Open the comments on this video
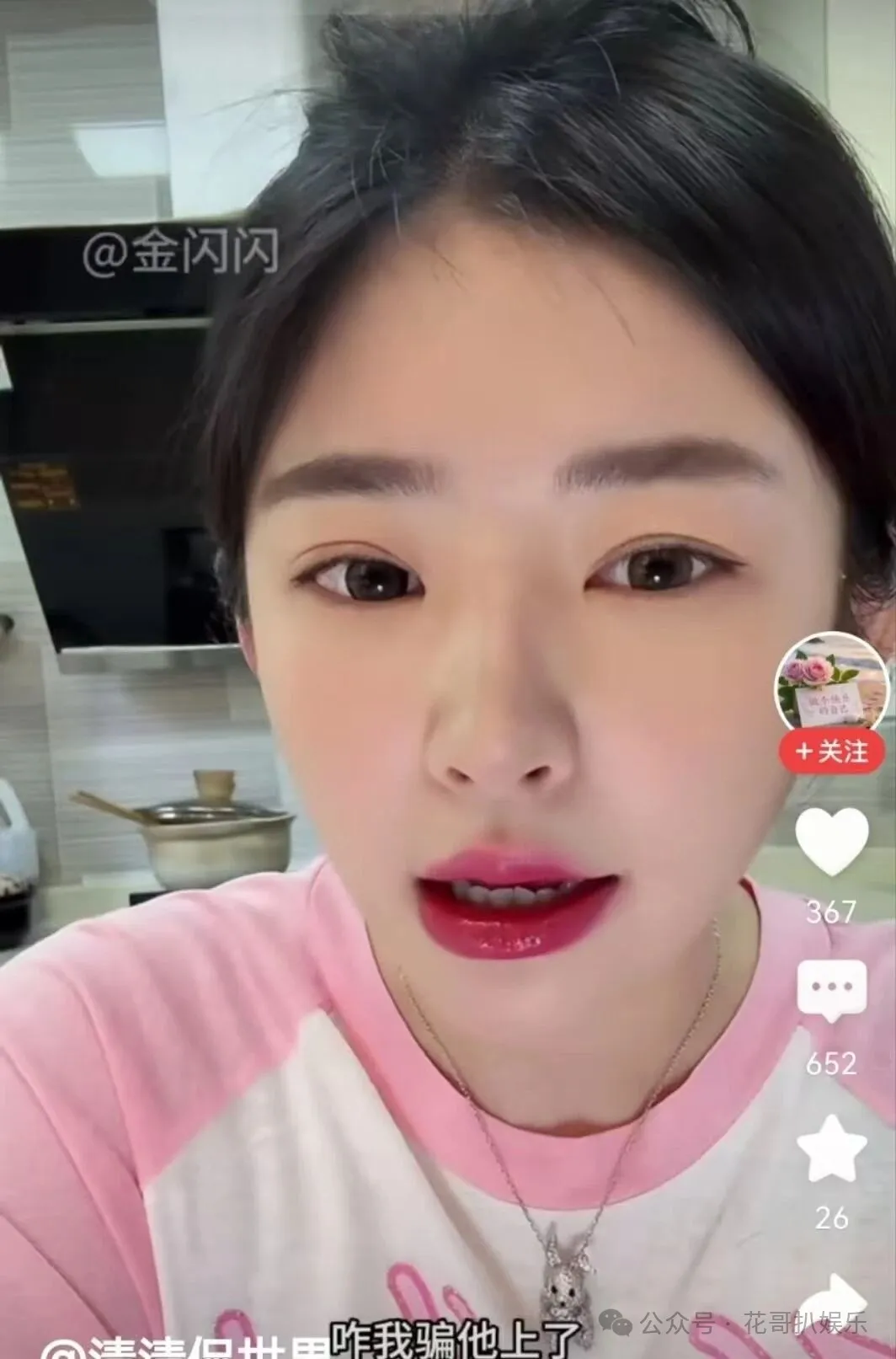Screen dimensions: 896x1359 831,991
